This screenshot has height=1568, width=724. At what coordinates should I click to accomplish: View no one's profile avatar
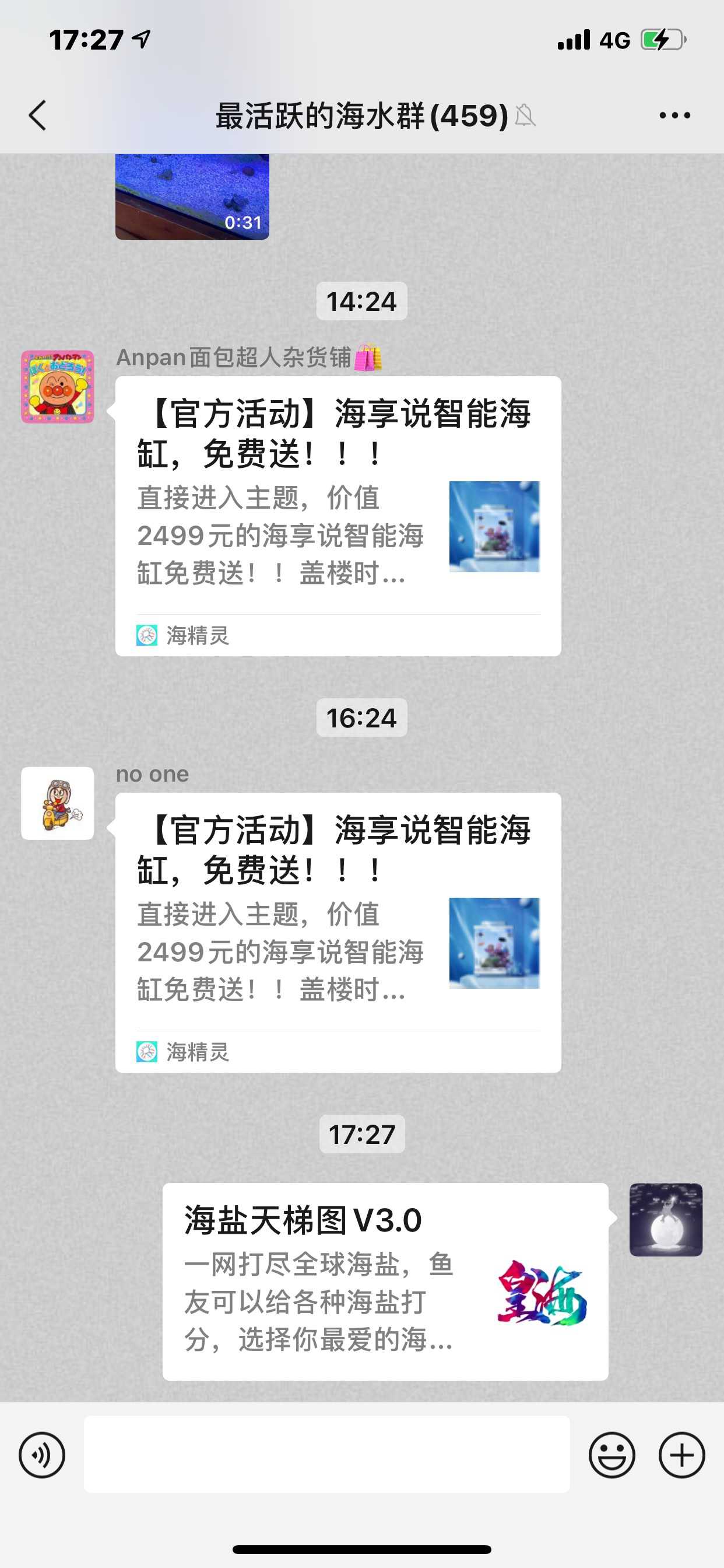pos(57,803)
